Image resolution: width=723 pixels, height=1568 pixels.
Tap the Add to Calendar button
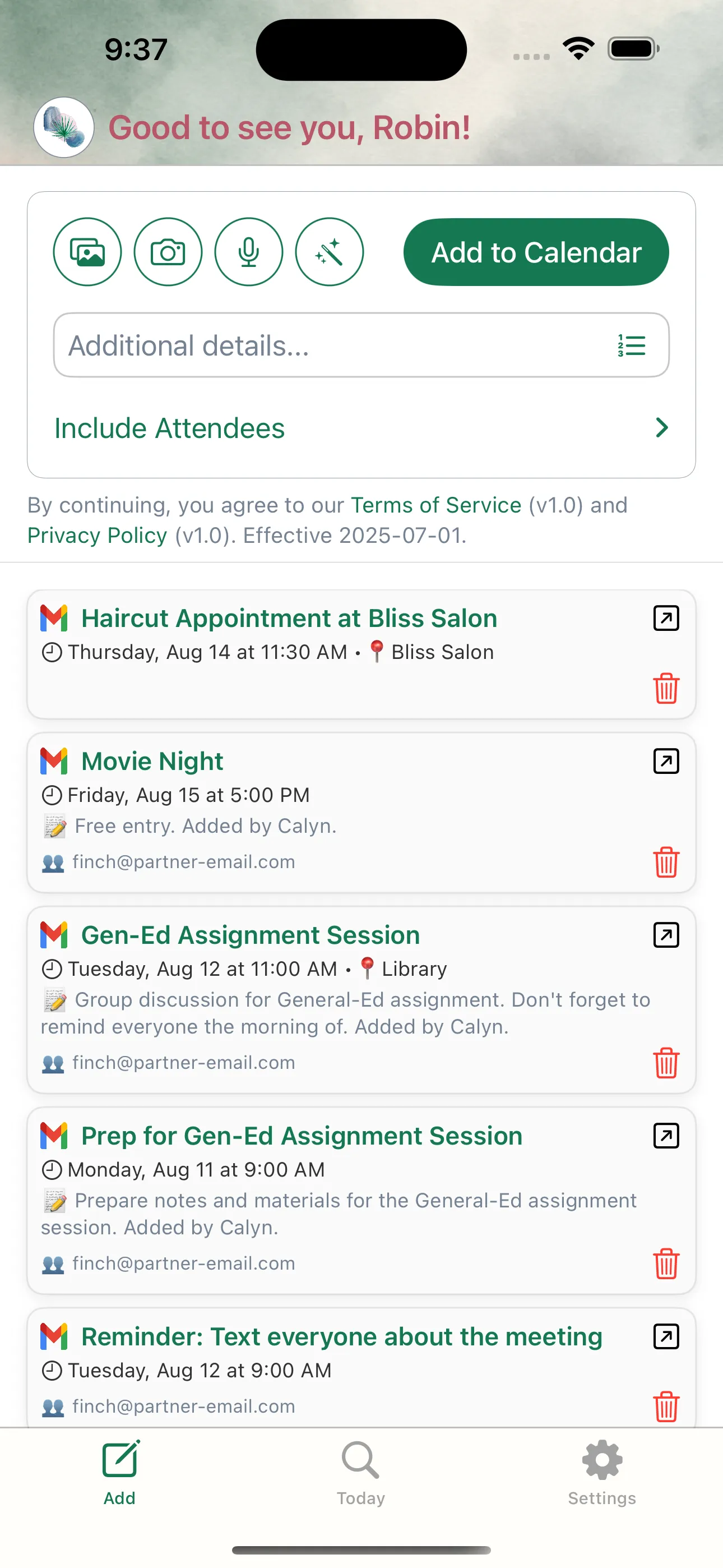point(536,252)
